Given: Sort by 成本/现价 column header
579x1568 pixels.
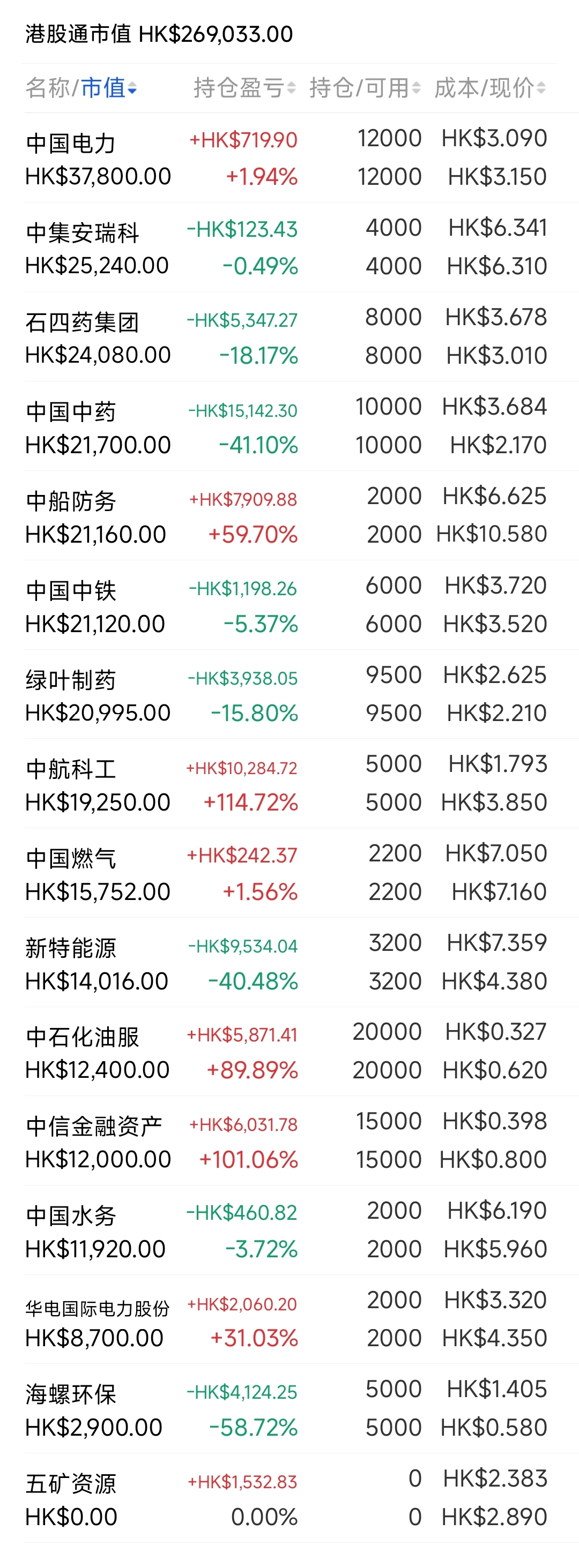Looking at the screenshot, I should 489,88.
